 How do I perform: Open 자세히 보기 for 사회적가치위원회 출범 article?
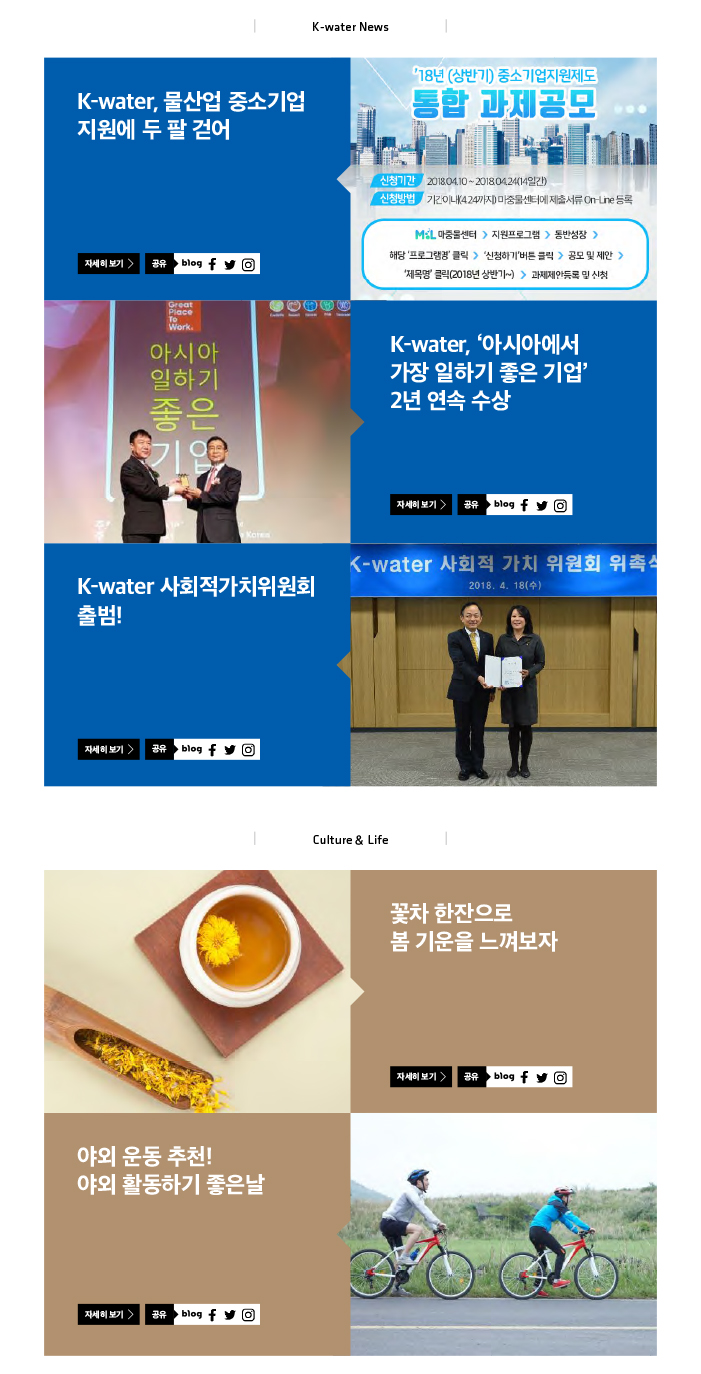point(108,749)
